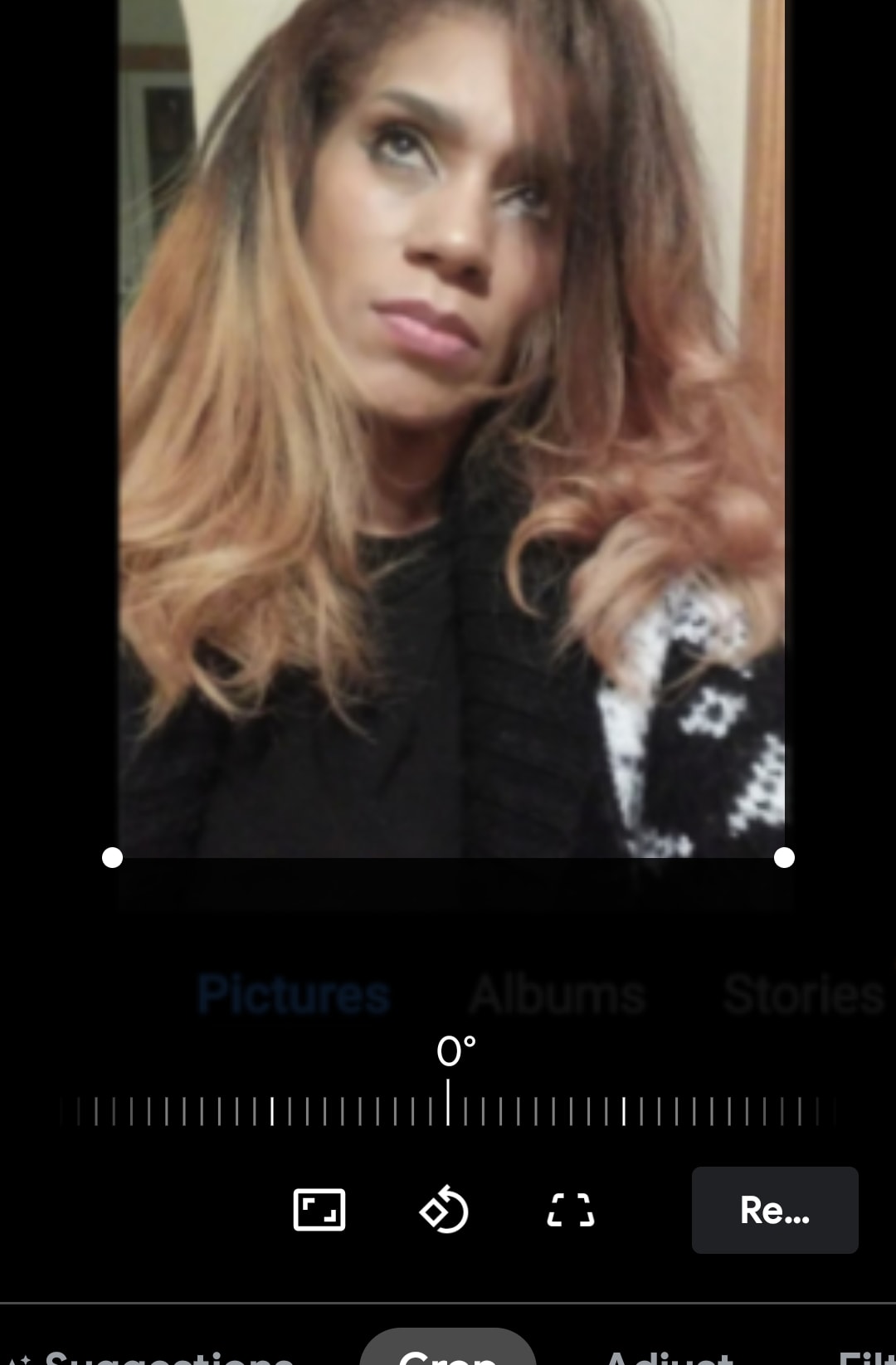Open the aspect ratio options
The height and width of the screenshot is (1365, 896).
pos(319,1210)
